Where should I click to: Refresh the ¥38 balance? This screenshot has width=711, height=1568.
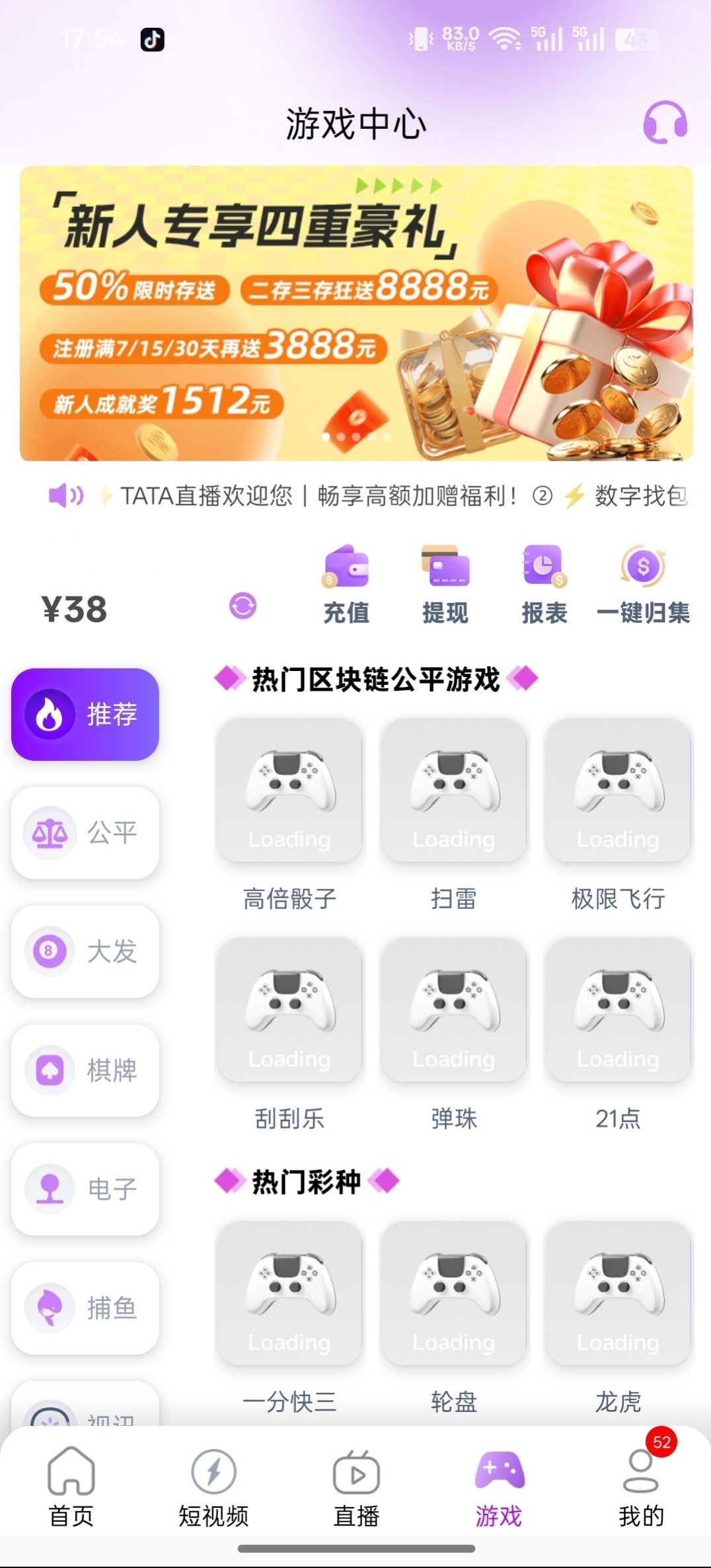243,606
